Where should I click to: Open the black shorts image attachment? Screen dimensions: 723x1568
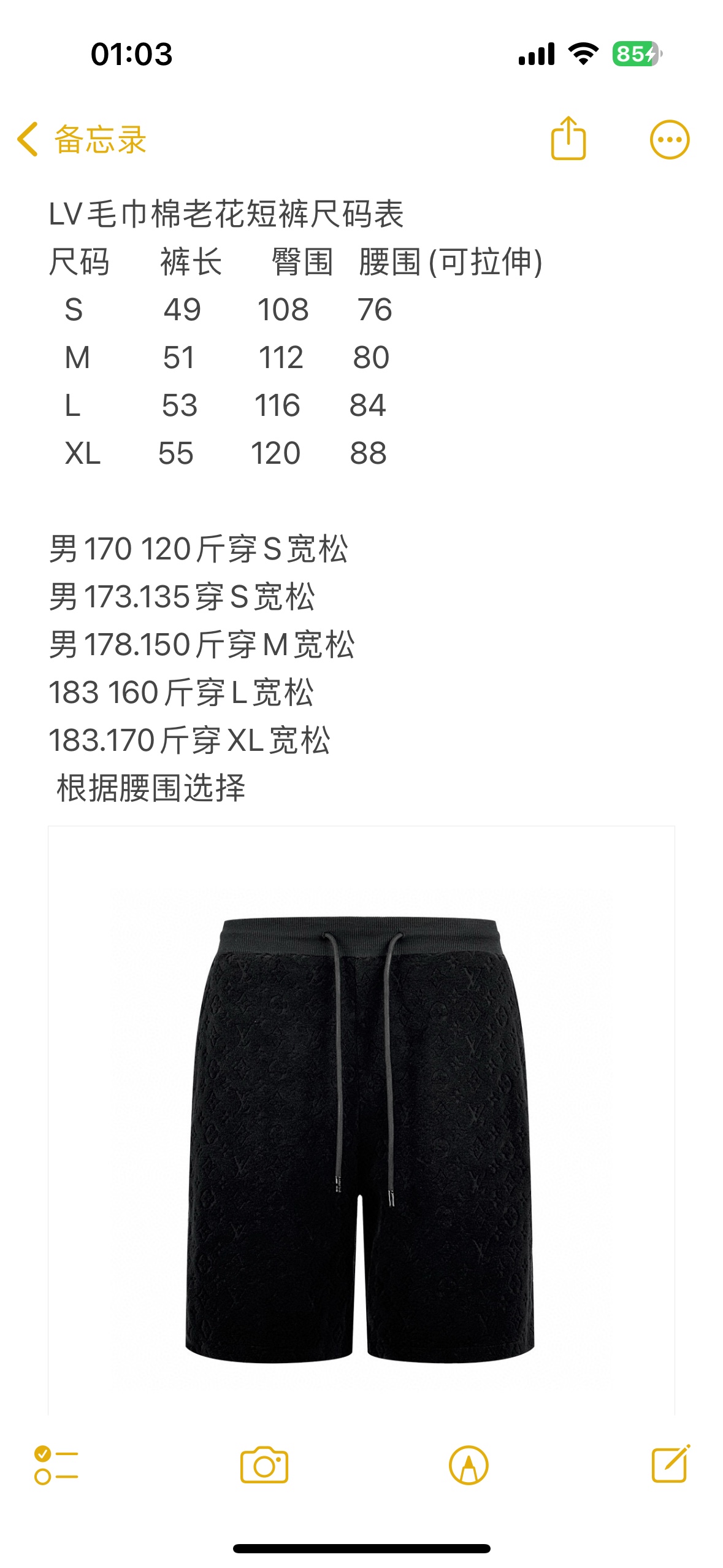point(361,1120)
